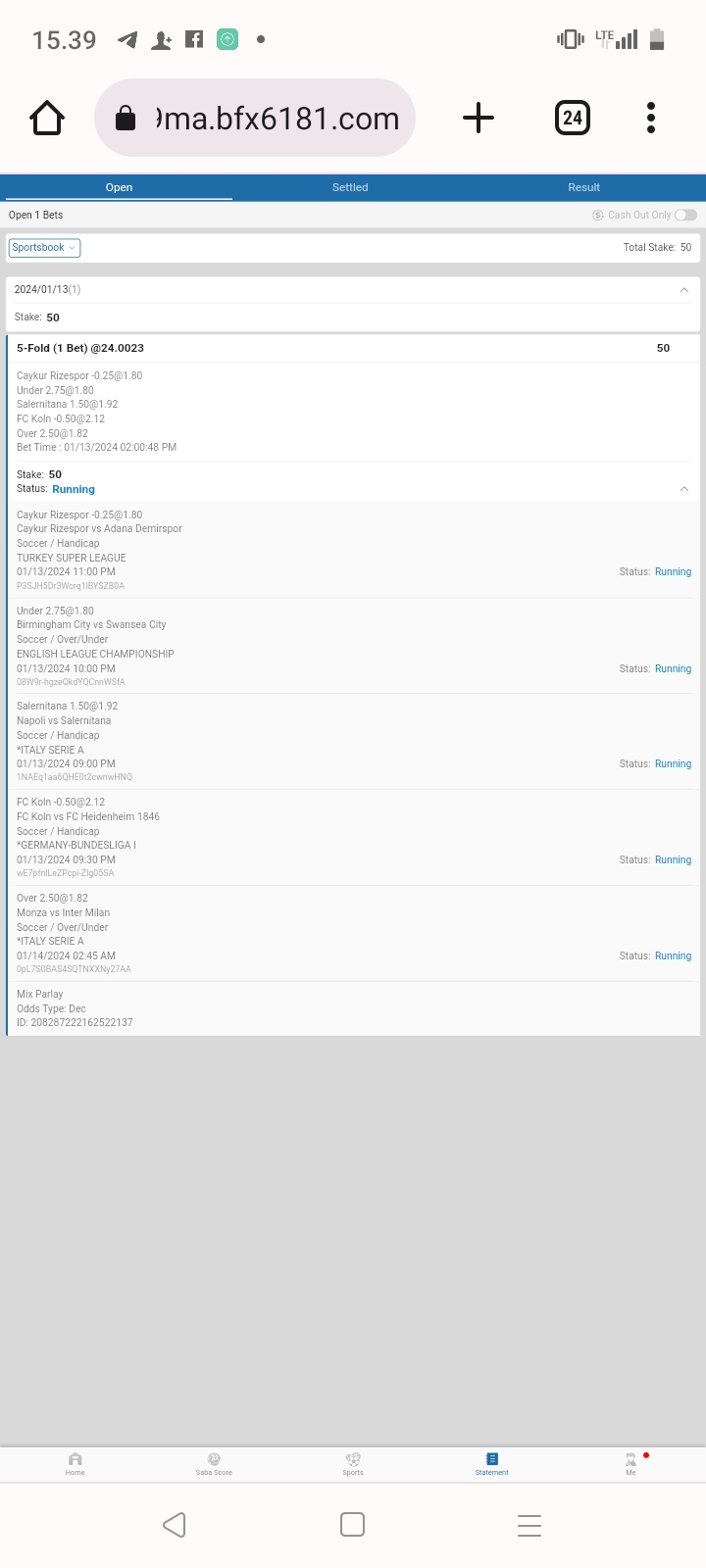Open the Saba Score tab
This screenshot has height=1568, width=706.
coord(214,1463)
